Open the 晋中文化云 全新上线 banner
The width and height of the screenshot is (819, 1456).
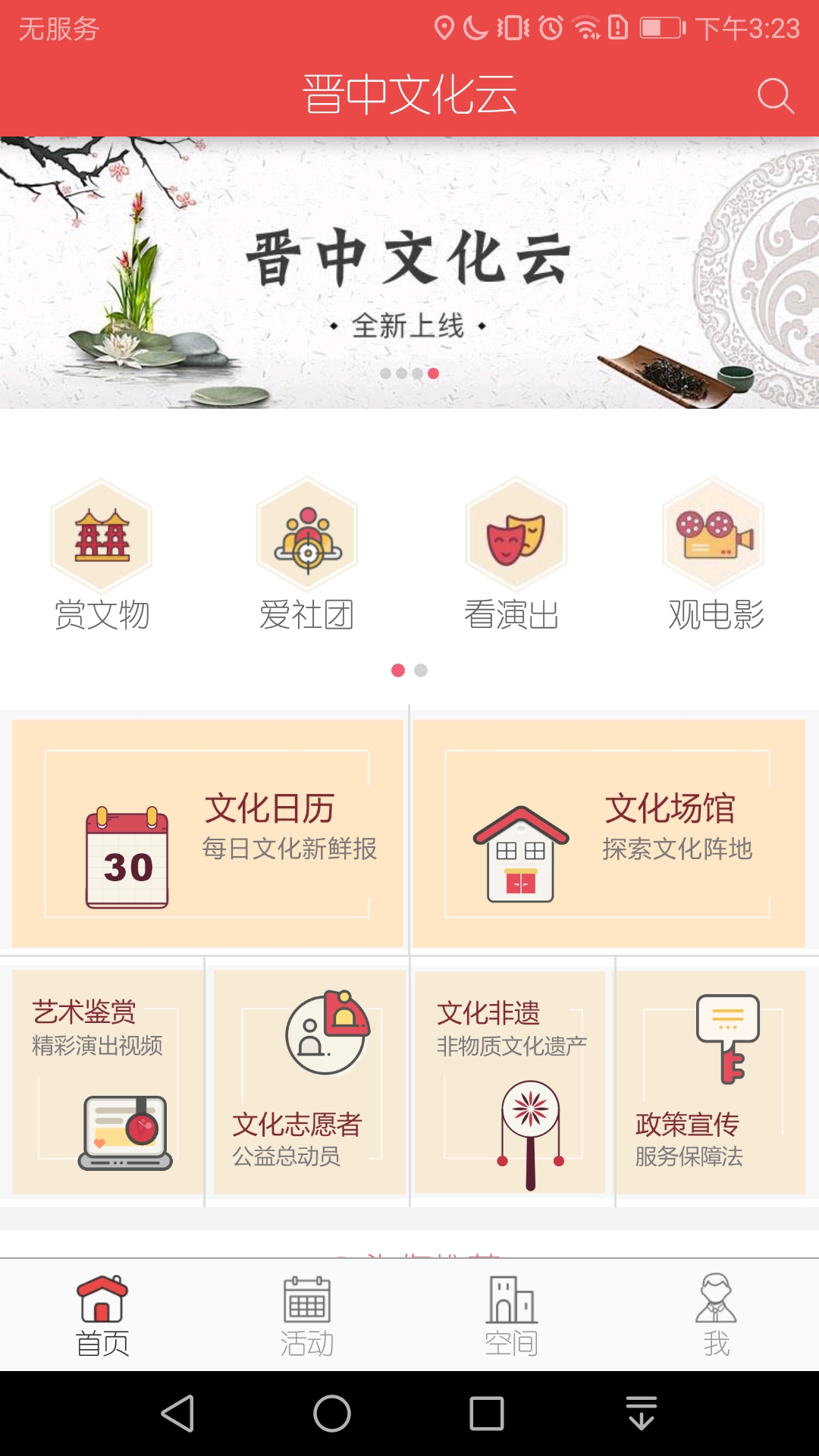(x=409, y=273)
